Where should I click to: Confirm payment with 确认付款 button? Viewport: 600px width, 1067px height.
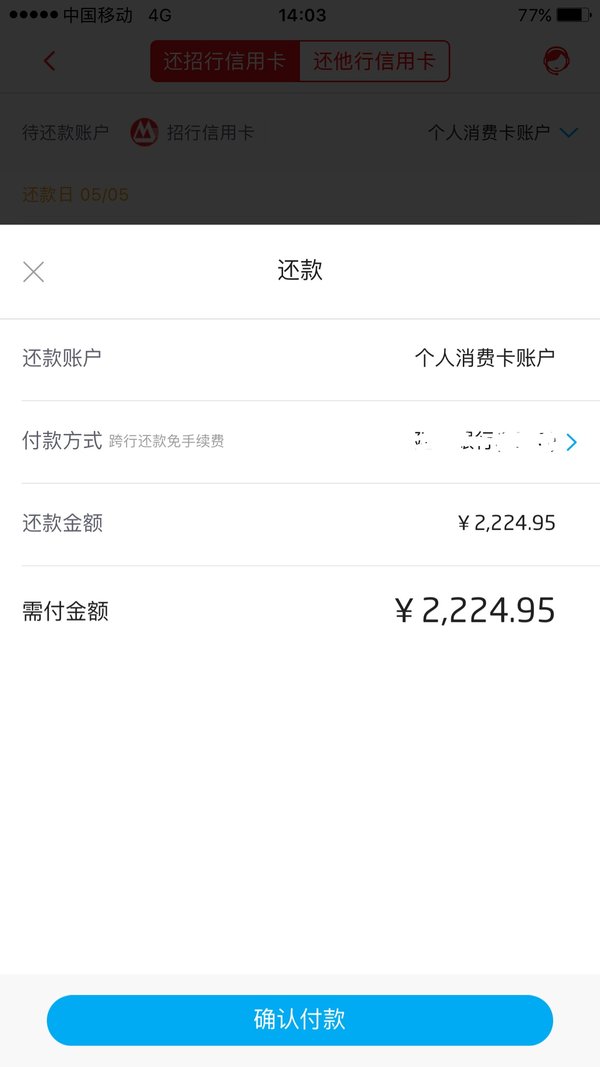tap(300, 1019)
